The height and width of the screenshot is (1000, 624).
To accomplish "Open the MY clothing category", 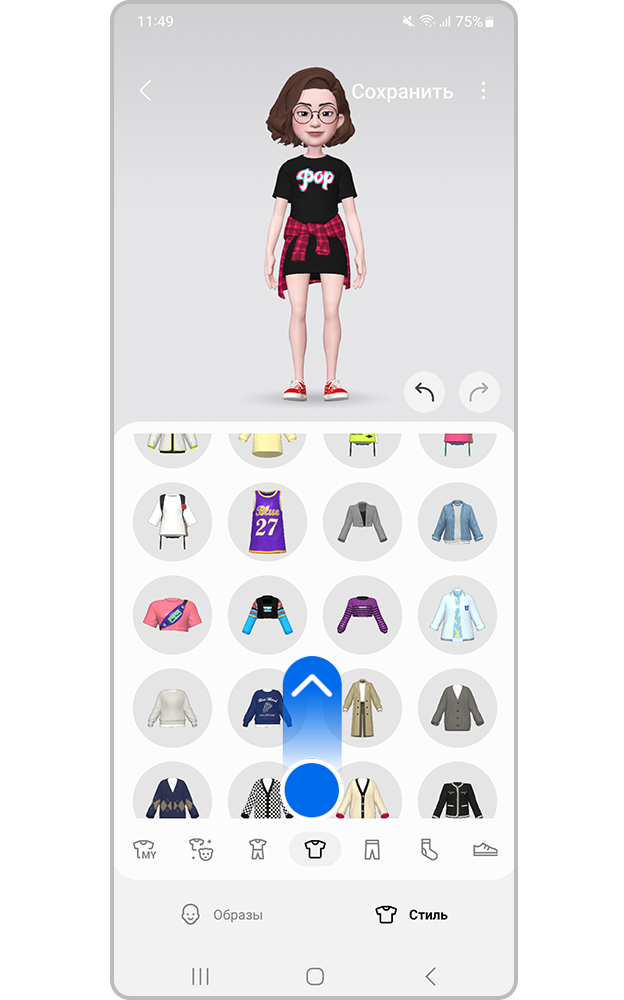I will [x=145, y=850].
